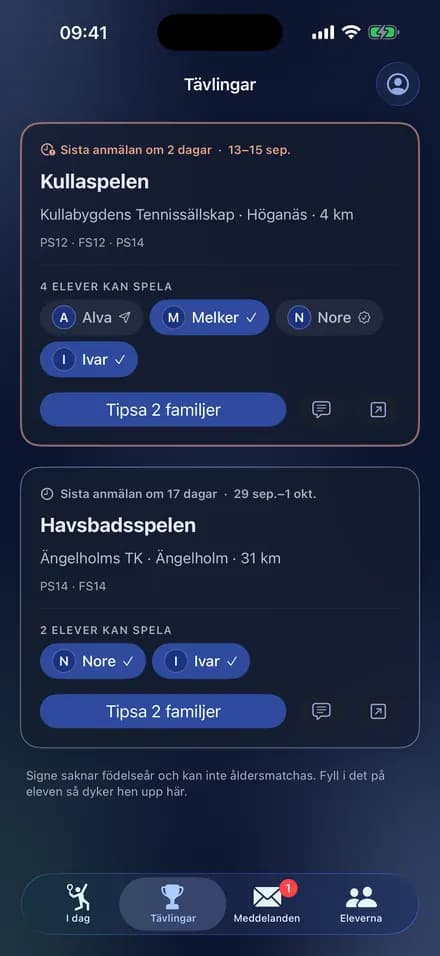Toggle the Nore chip under Havsbadsspelen
Screen dimensions: 440x956
(x=93, y=661)
